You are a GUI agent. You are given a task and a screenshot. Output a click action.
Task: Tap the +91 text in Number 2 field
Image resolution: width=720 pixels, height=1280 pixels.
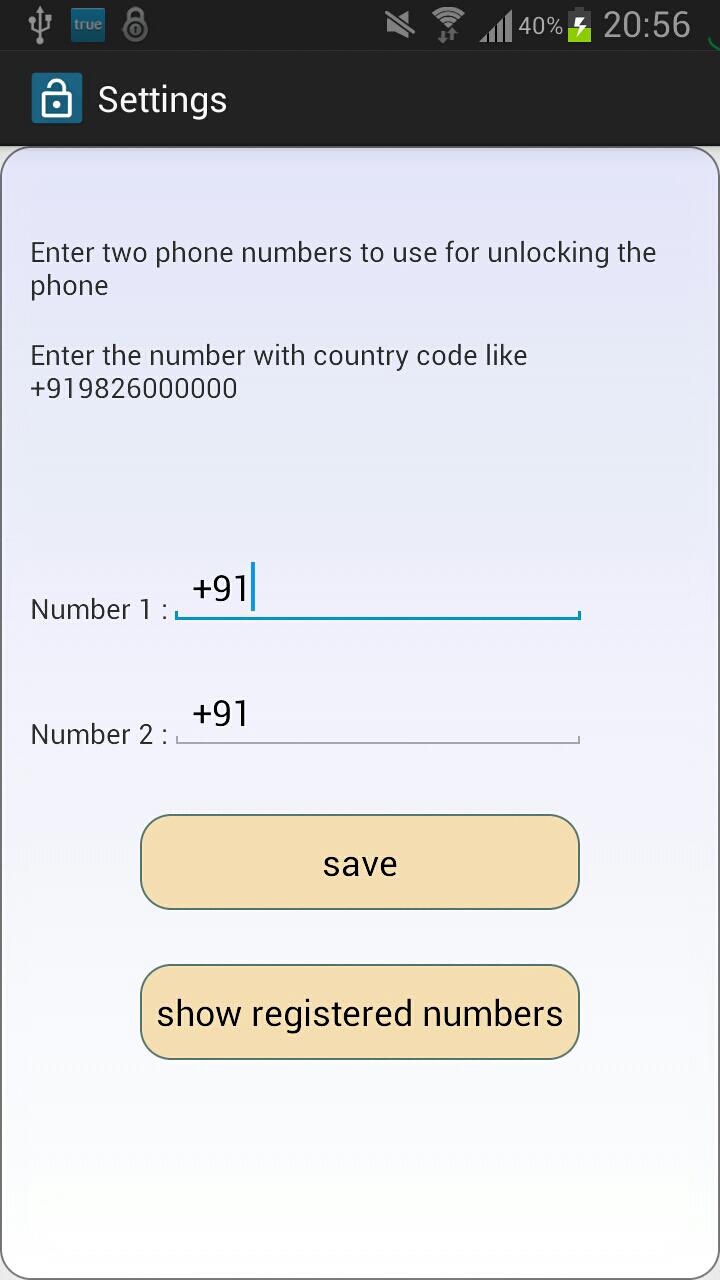(218, 712)
